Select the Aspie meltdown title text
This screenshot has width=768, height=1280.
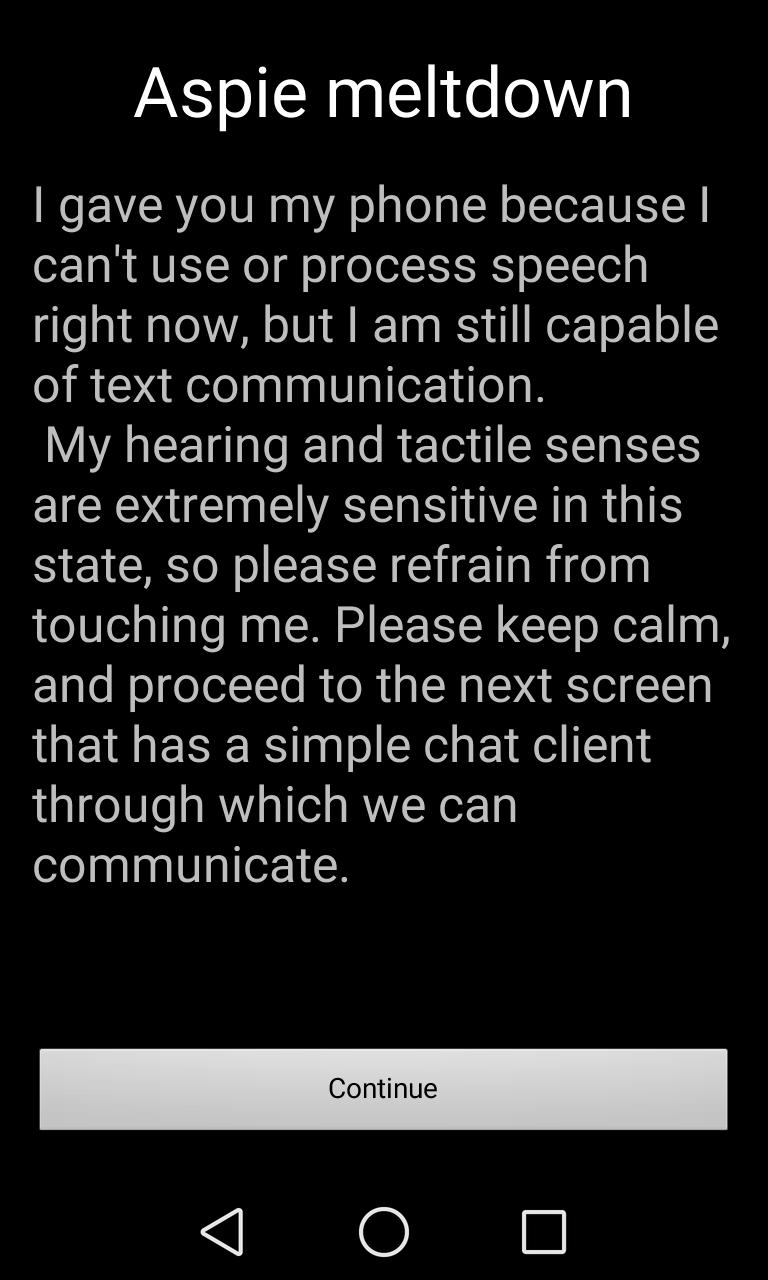click(x=384, y=92)
